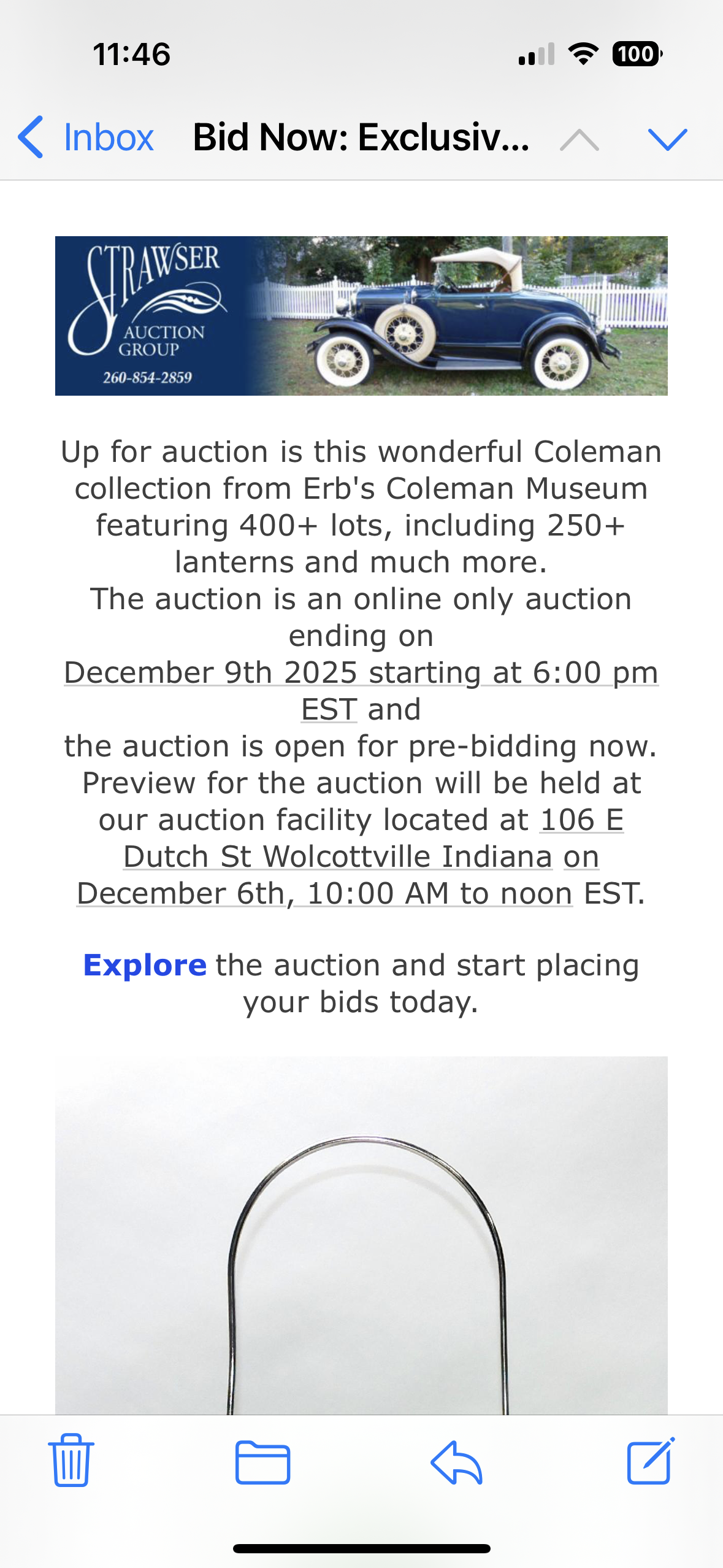This screenshot has height=1568, width=723.
Task: Go to the previous message arrow
Action: click(580, 140)
